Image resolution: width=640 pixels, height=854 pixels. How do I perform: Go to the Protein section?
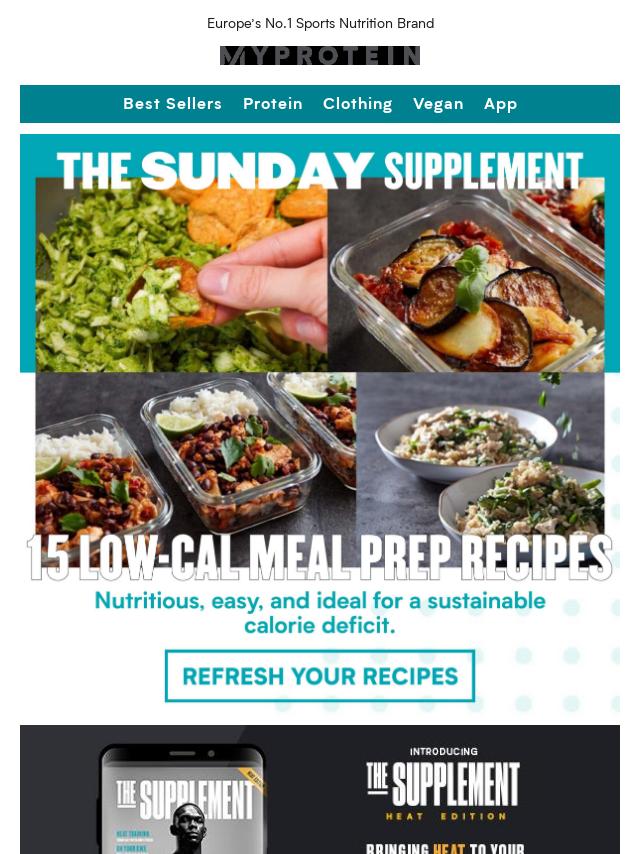[272, 104]
